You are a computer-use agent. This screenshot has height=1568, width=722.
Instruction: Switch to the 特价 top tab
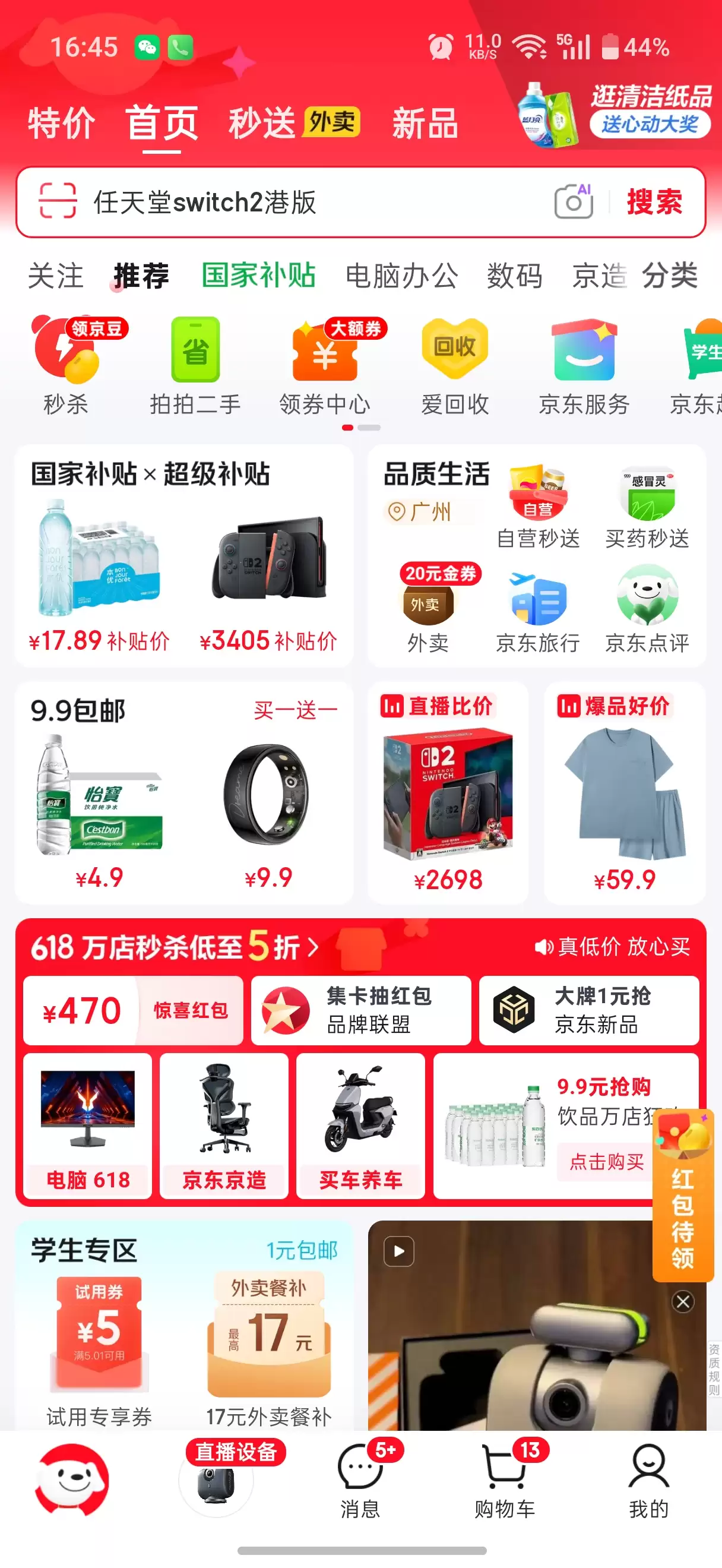pos(61,124)
